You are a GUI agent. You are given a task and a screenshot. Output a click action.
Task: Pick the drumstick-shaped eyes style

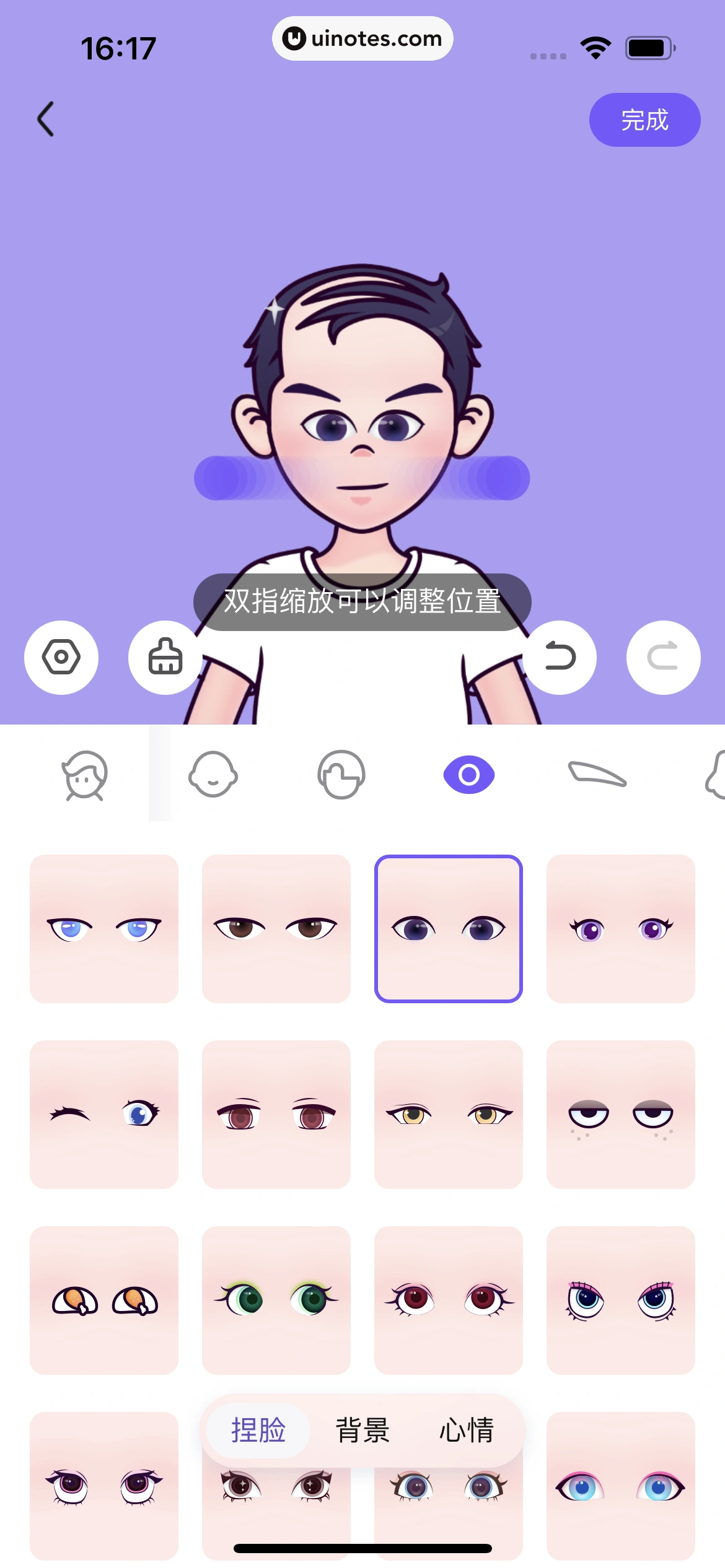point(104,1300)
